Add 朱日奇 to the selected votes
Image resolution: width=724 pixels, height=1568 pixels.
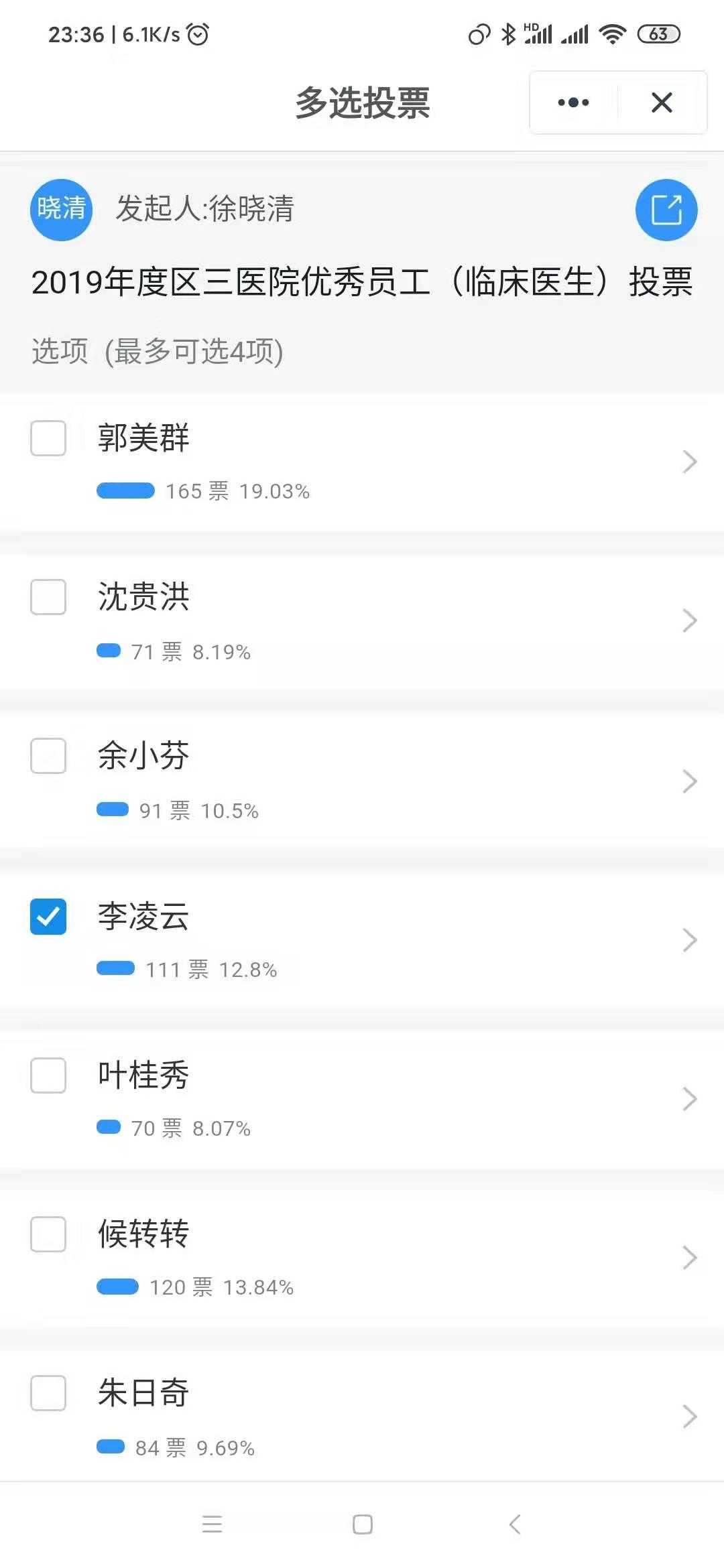(48, 1393)
